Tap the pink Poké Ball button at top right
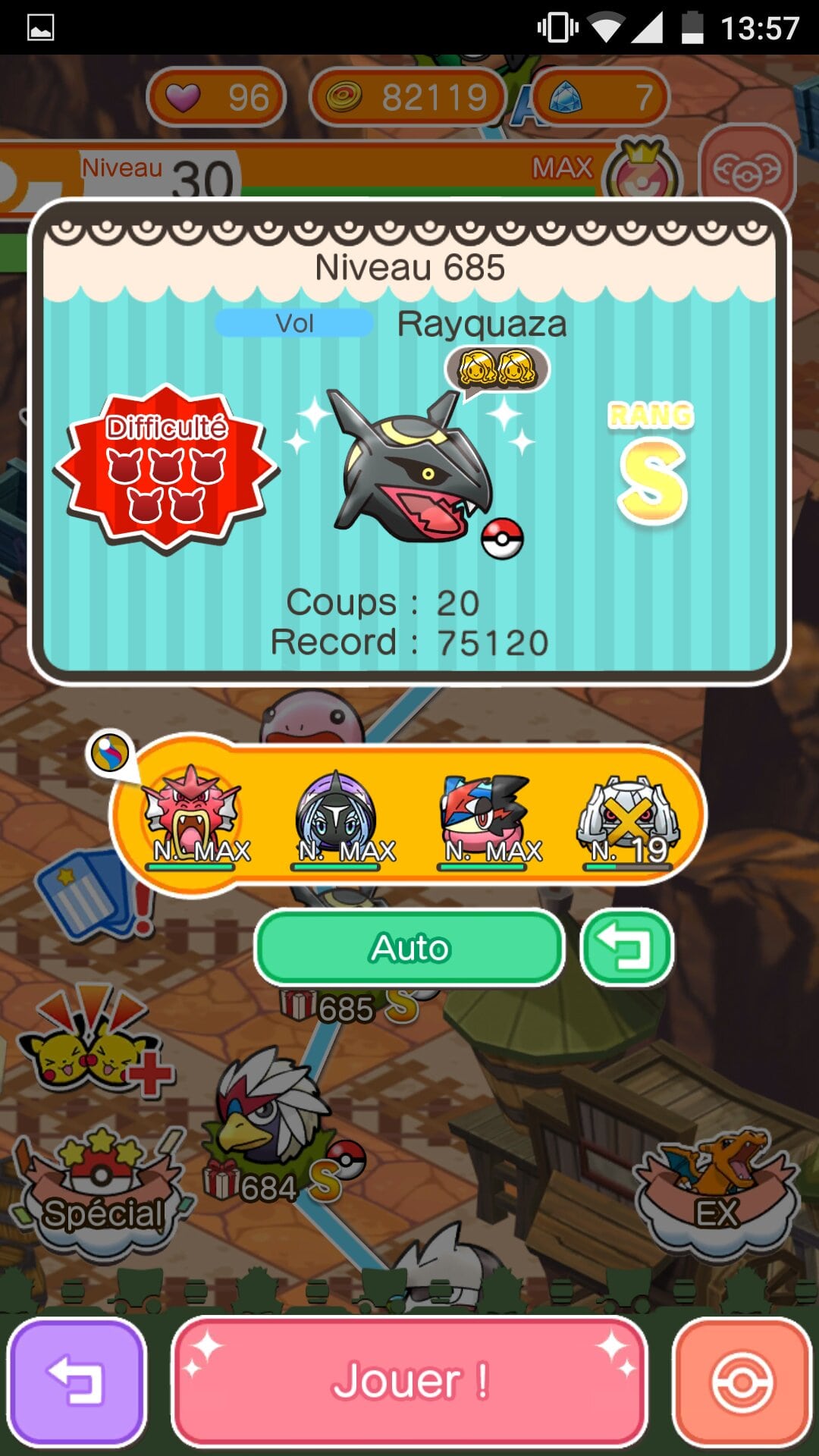This screenshot has width=819, height=1456. point(747,171)
